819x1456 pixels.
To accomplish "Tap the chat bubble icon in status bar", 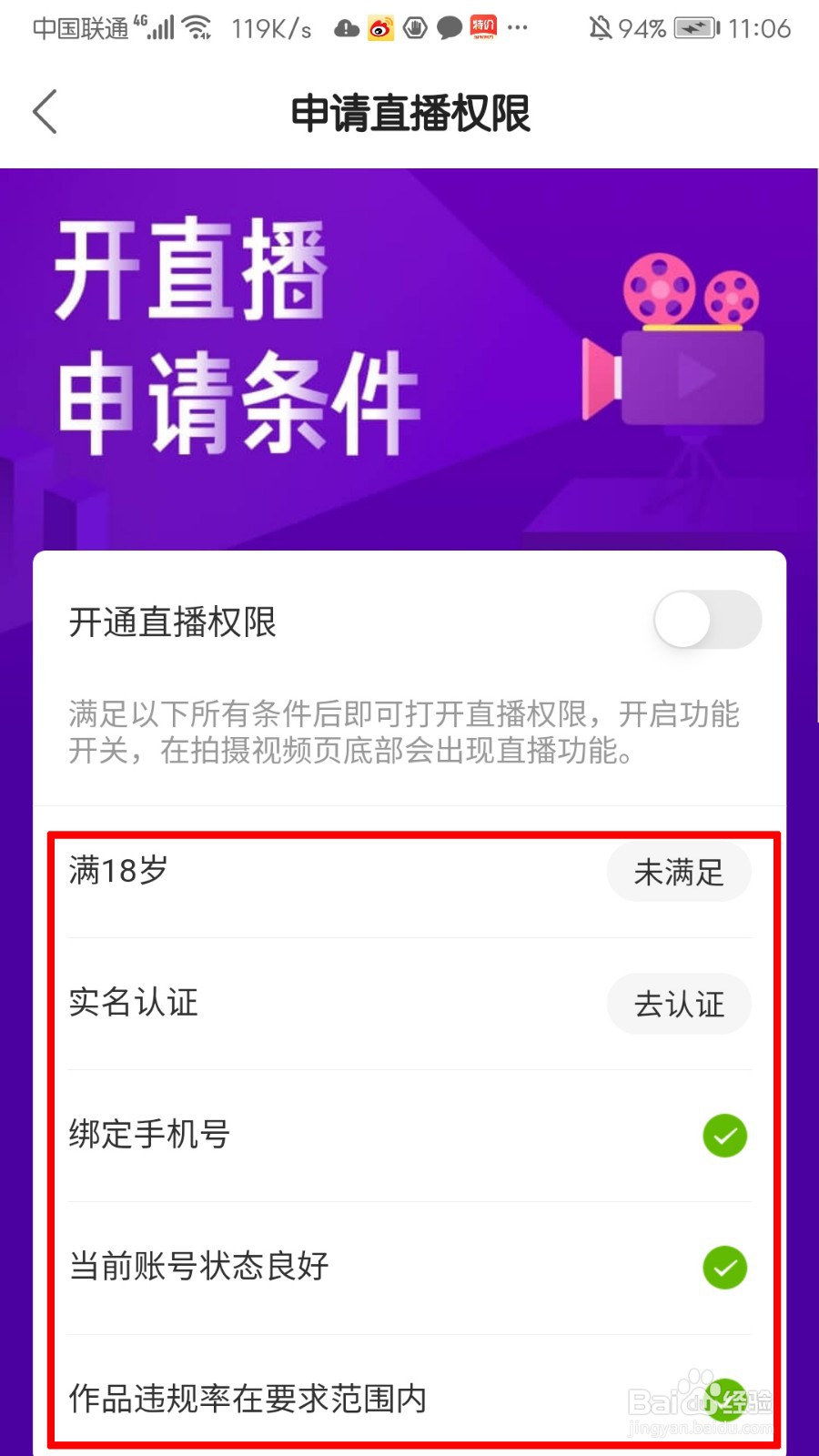I will coord(449,27).
